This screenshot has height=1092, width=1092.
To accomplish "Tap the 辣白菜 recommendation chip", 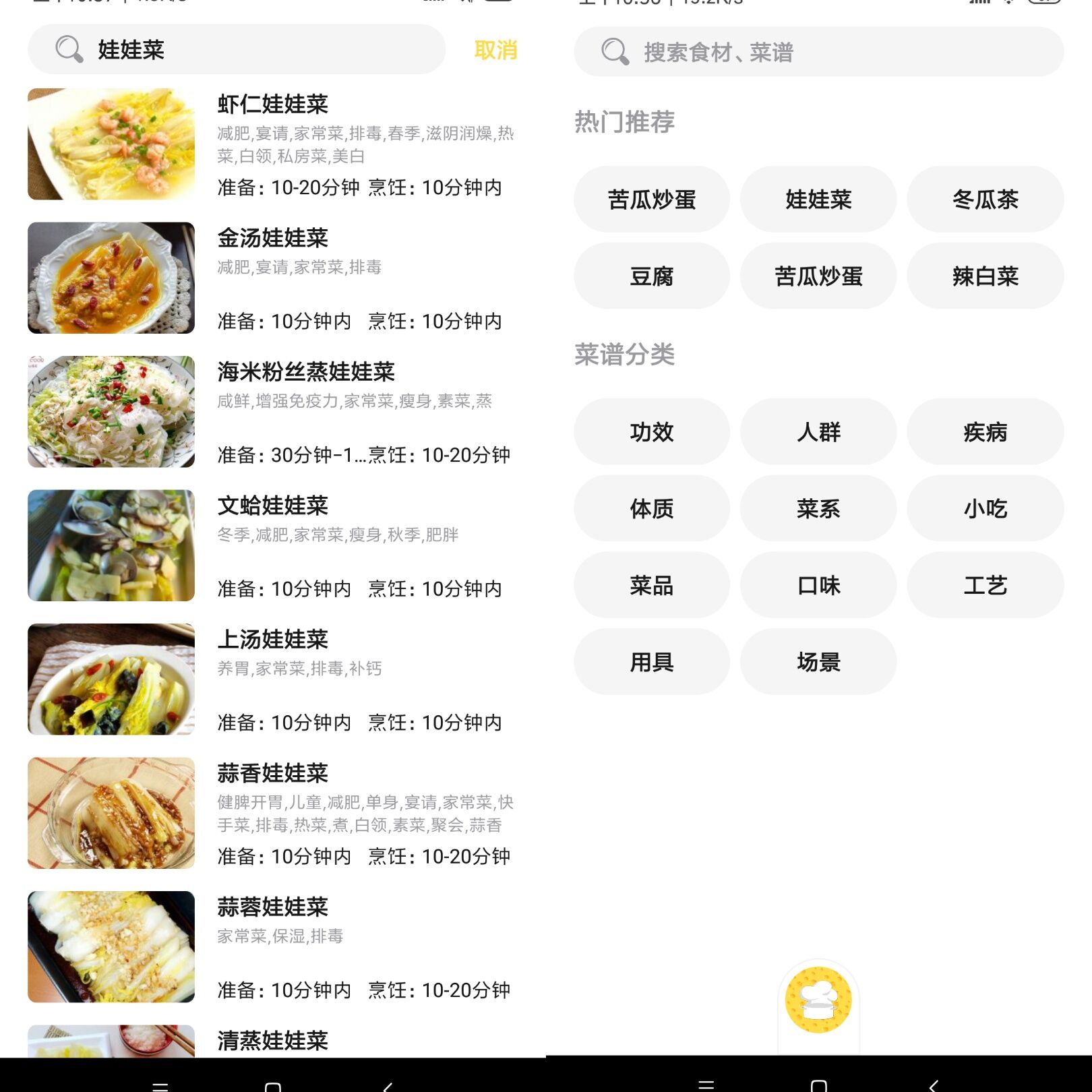I will pyautogui.click(x=985, y=276).
